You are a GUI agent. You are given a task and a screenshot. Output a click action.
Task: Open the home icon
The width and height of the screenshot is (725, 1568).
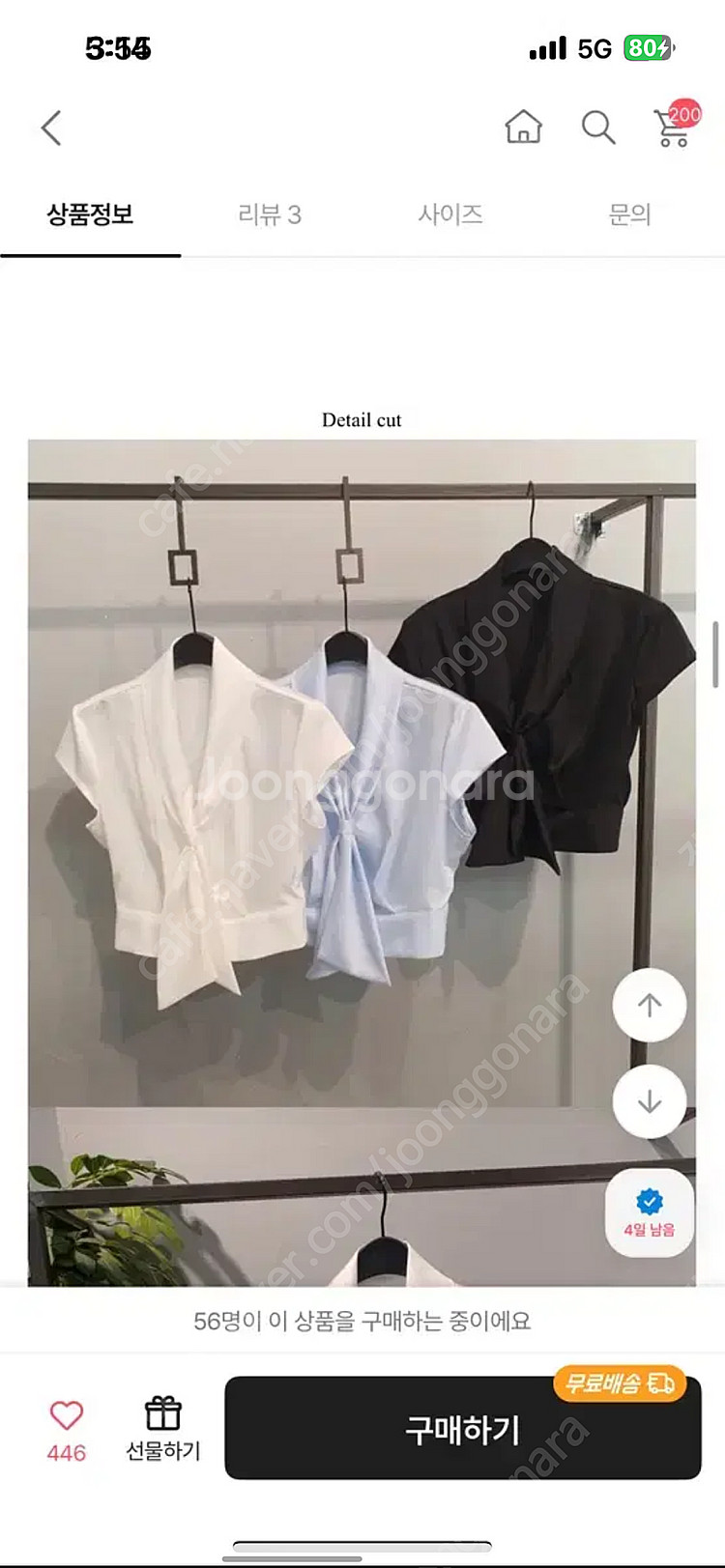coord(523,127)
